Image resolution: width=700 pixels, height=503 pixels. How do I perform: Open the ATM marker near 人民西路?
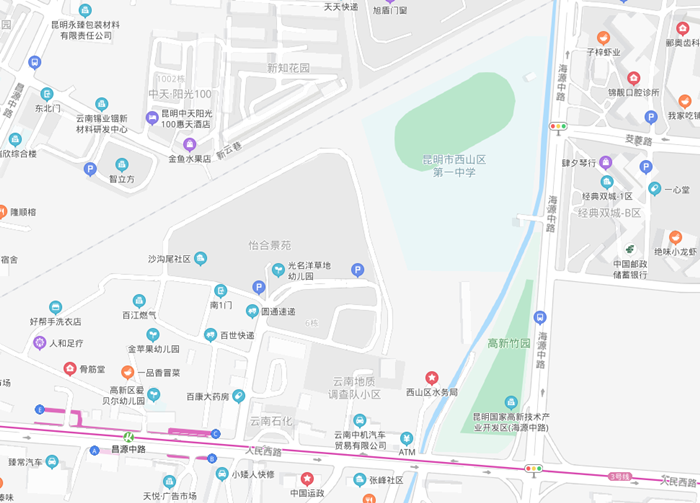406,438
